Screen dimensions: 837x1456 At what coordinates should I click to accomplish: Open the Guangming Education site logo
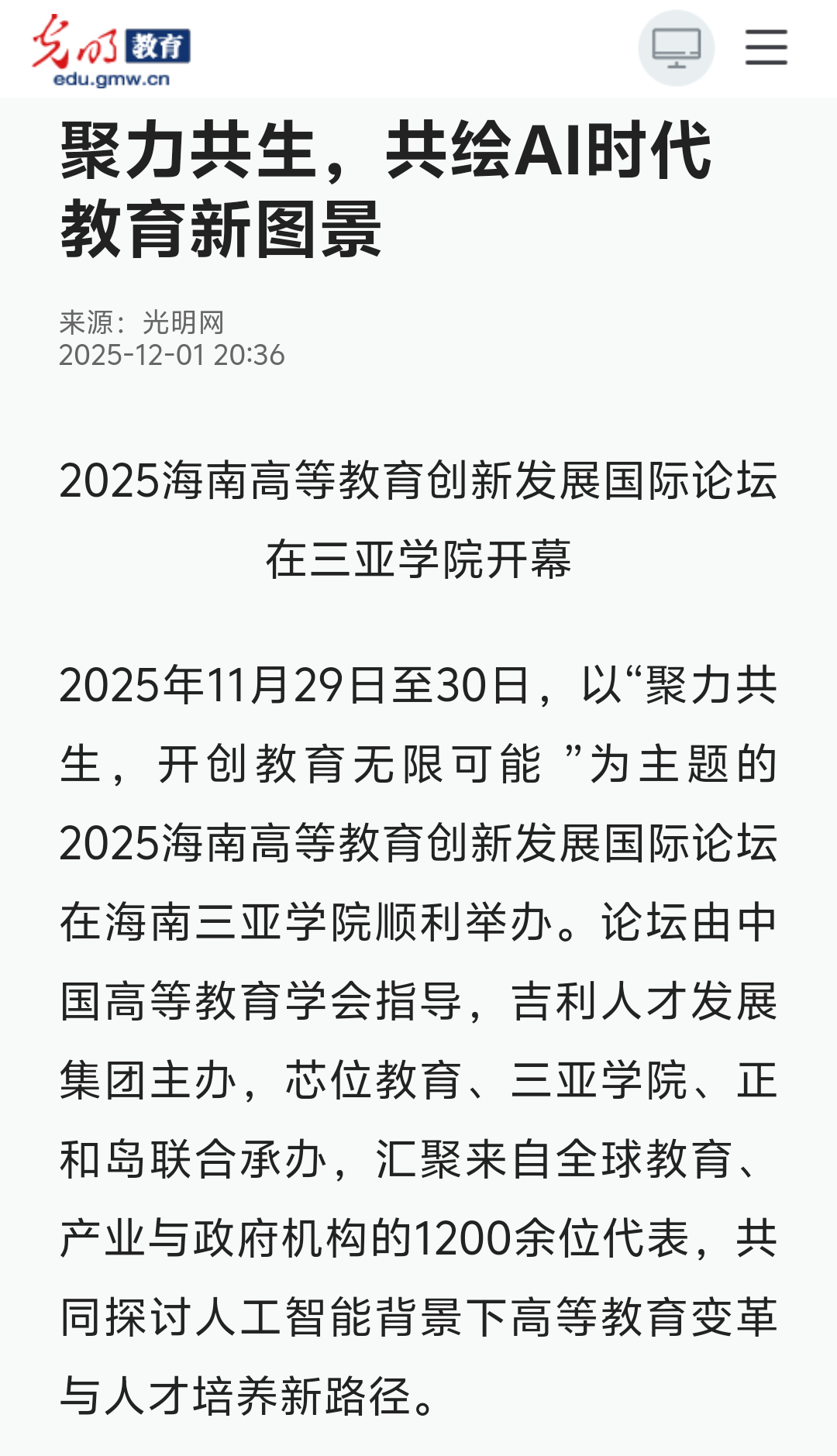(x=111, y=49)
